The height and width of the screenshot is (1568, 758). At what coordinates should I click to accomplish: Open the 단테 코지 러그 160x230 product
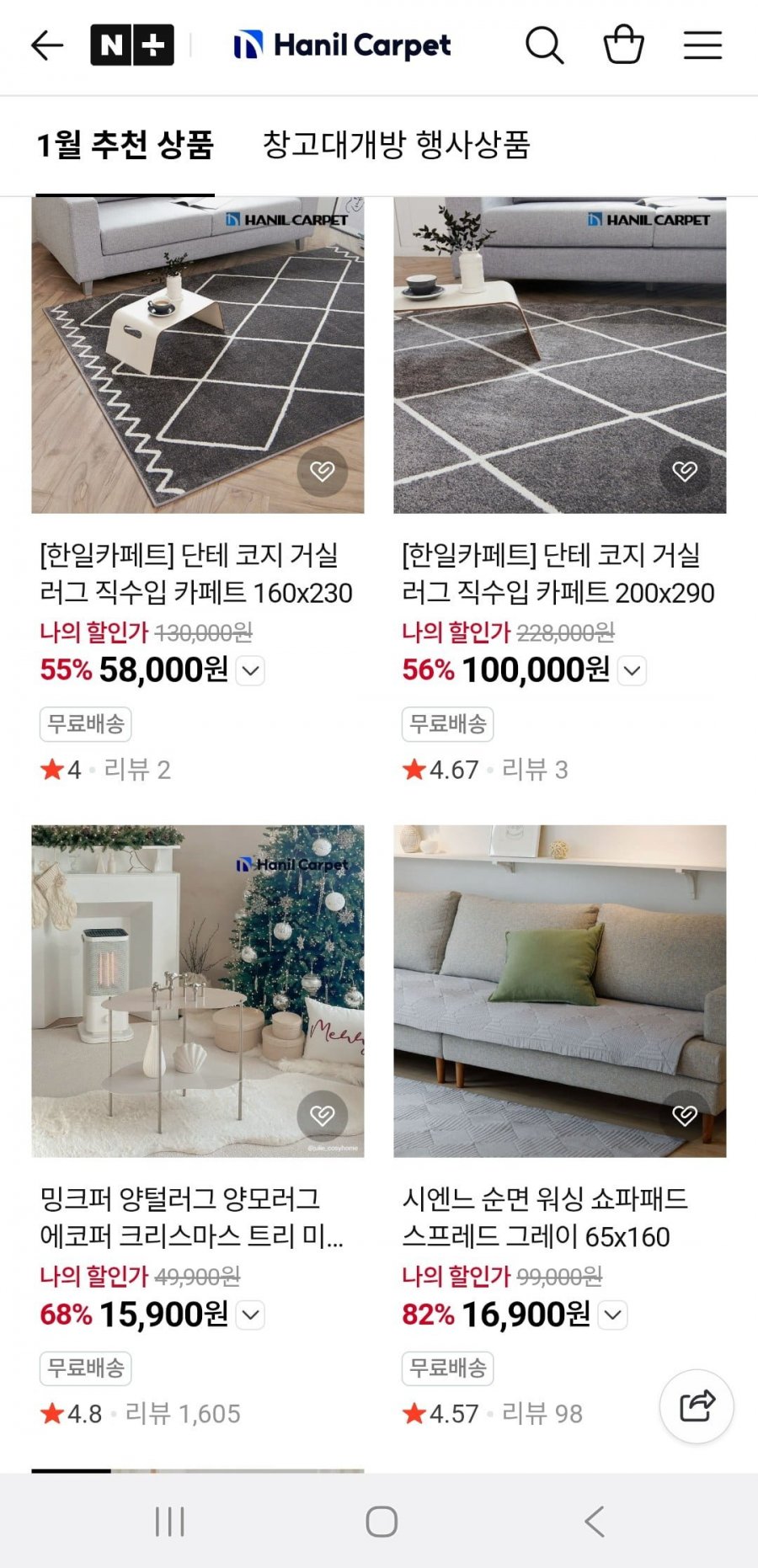[198, 355]
